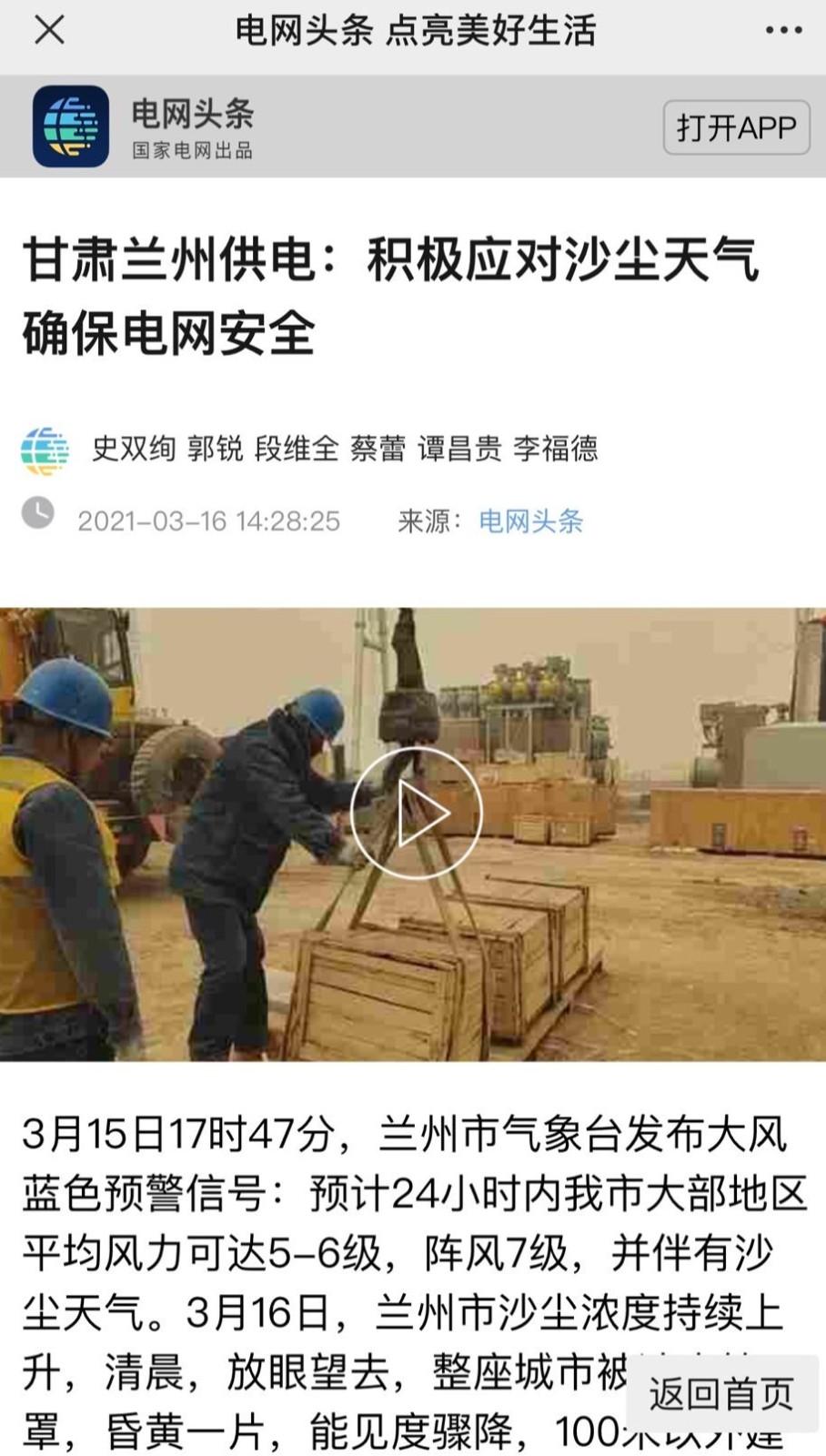
Task: Close the web page with the X
Action: [49, 30]
